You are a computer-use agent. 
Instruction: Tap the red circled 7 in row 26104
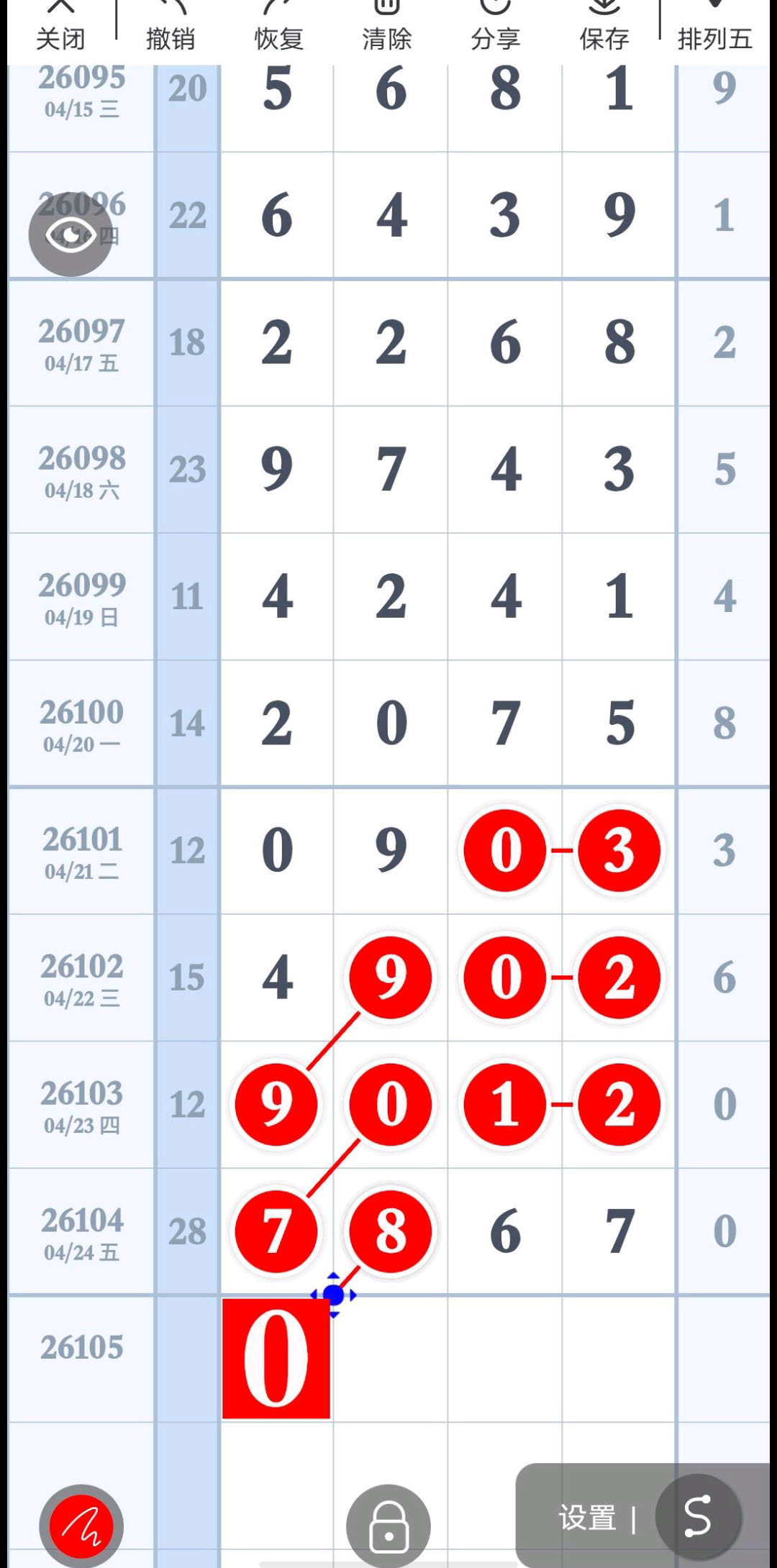(x=276, y=1231)
